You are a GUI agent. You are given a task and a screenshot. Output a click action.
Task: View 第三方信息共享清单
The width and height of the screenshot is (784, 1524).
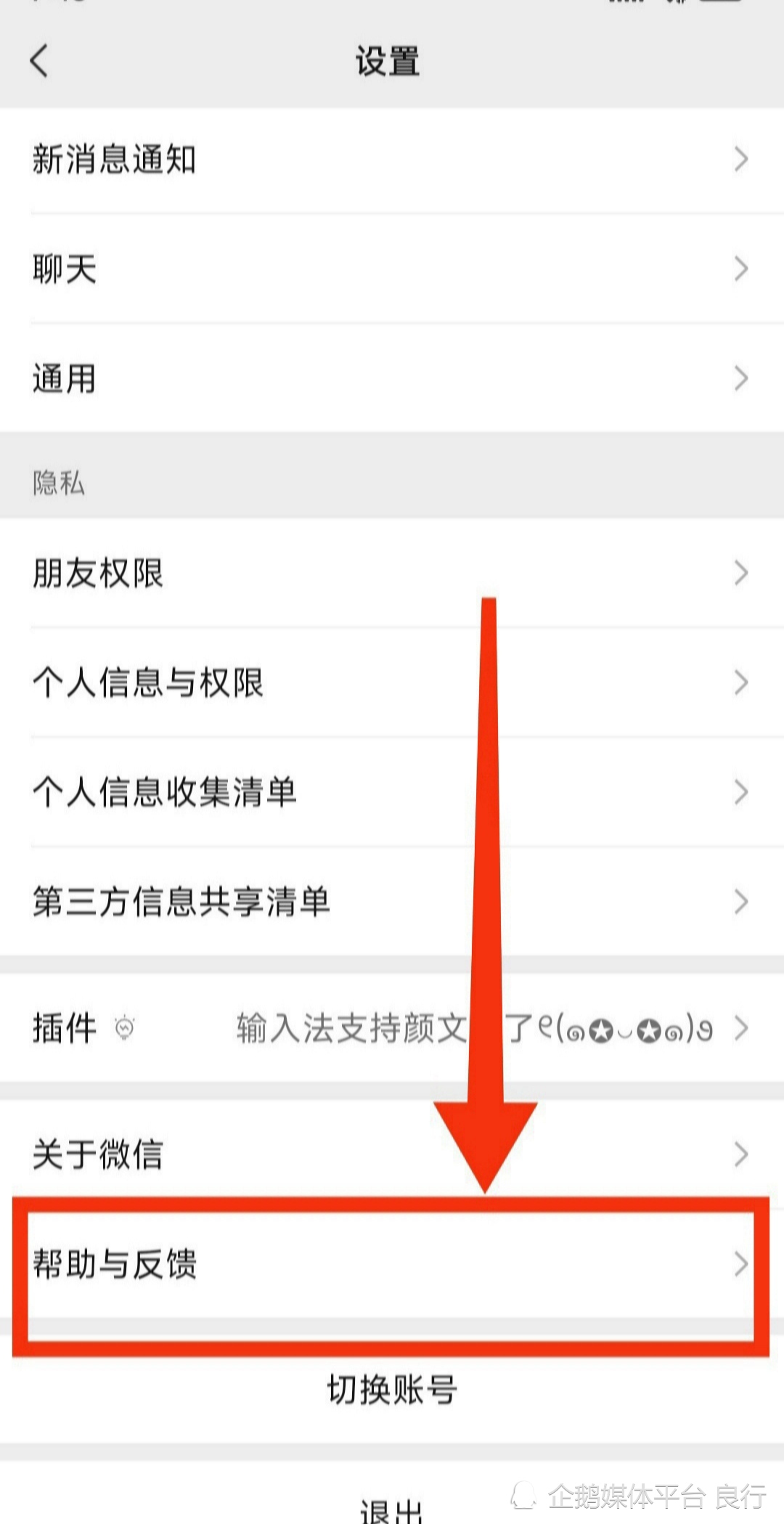(392, 902)
